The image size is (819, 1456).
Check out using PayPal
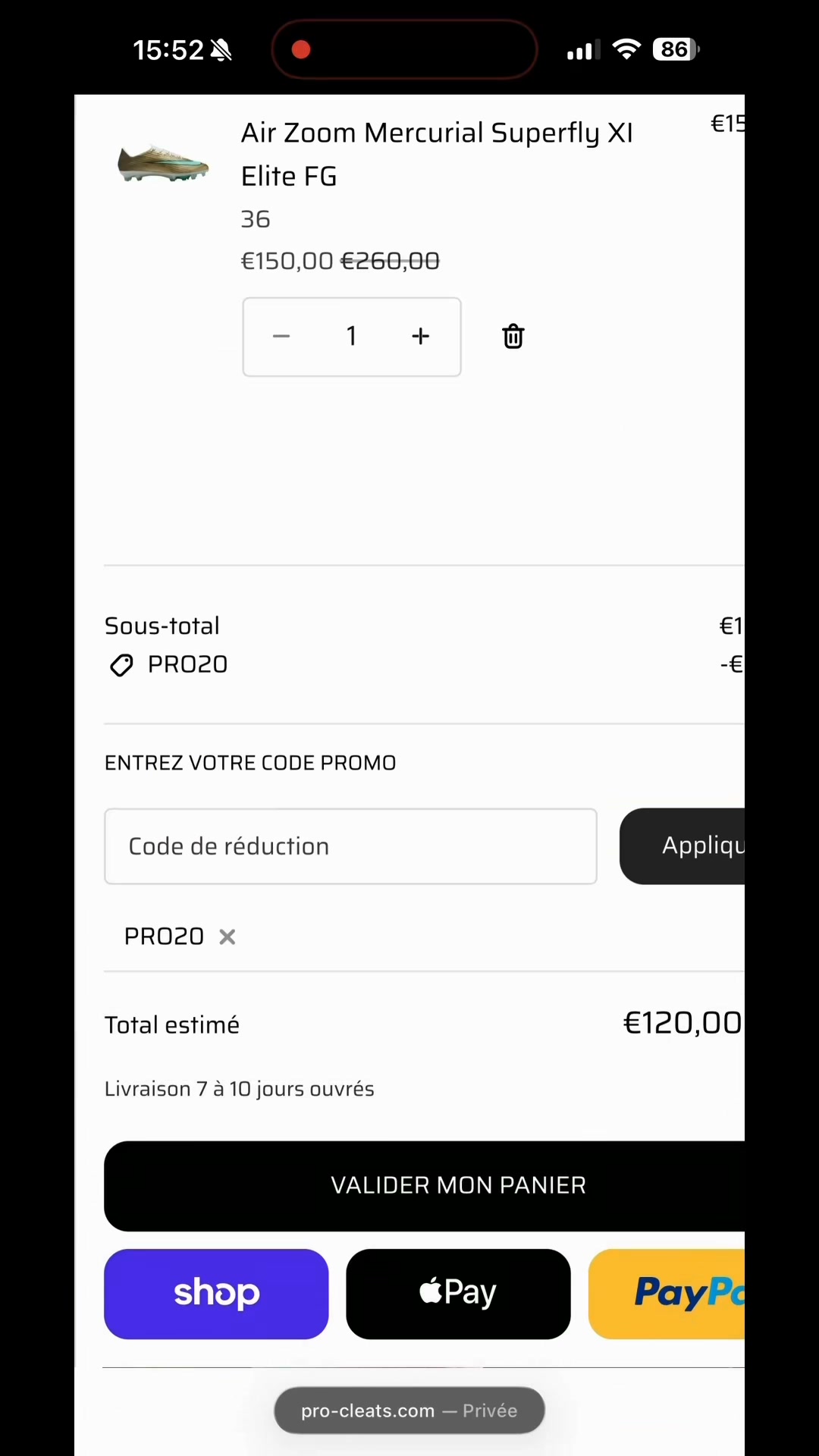(667, 1294)
